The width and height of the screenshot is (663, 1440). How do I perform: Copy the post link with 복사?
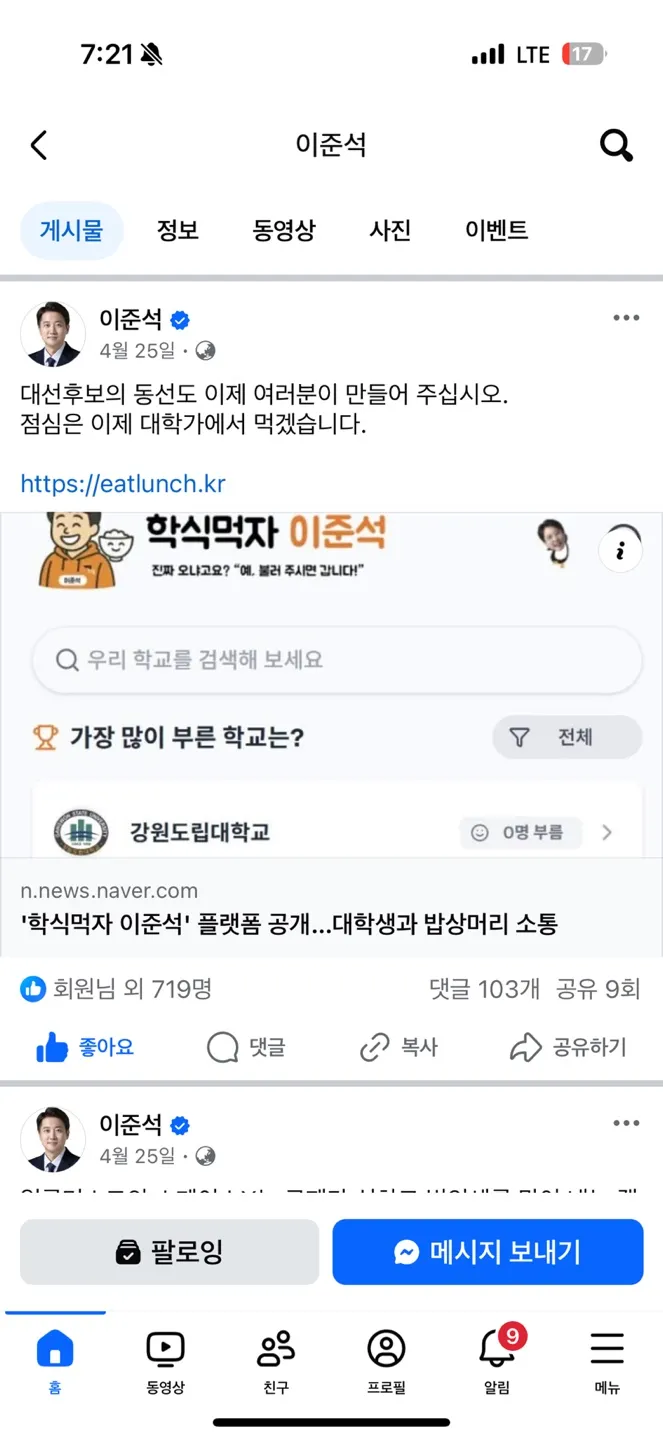399,1047
